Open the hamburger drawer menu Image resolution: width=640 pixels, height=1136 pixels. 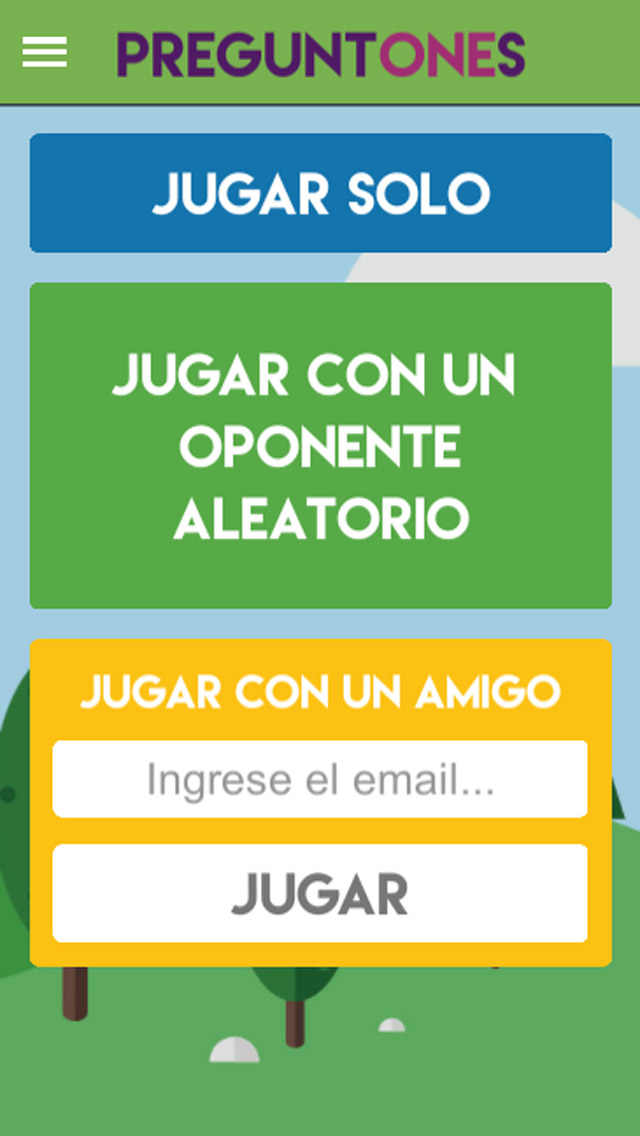click(x=44, y=52)
